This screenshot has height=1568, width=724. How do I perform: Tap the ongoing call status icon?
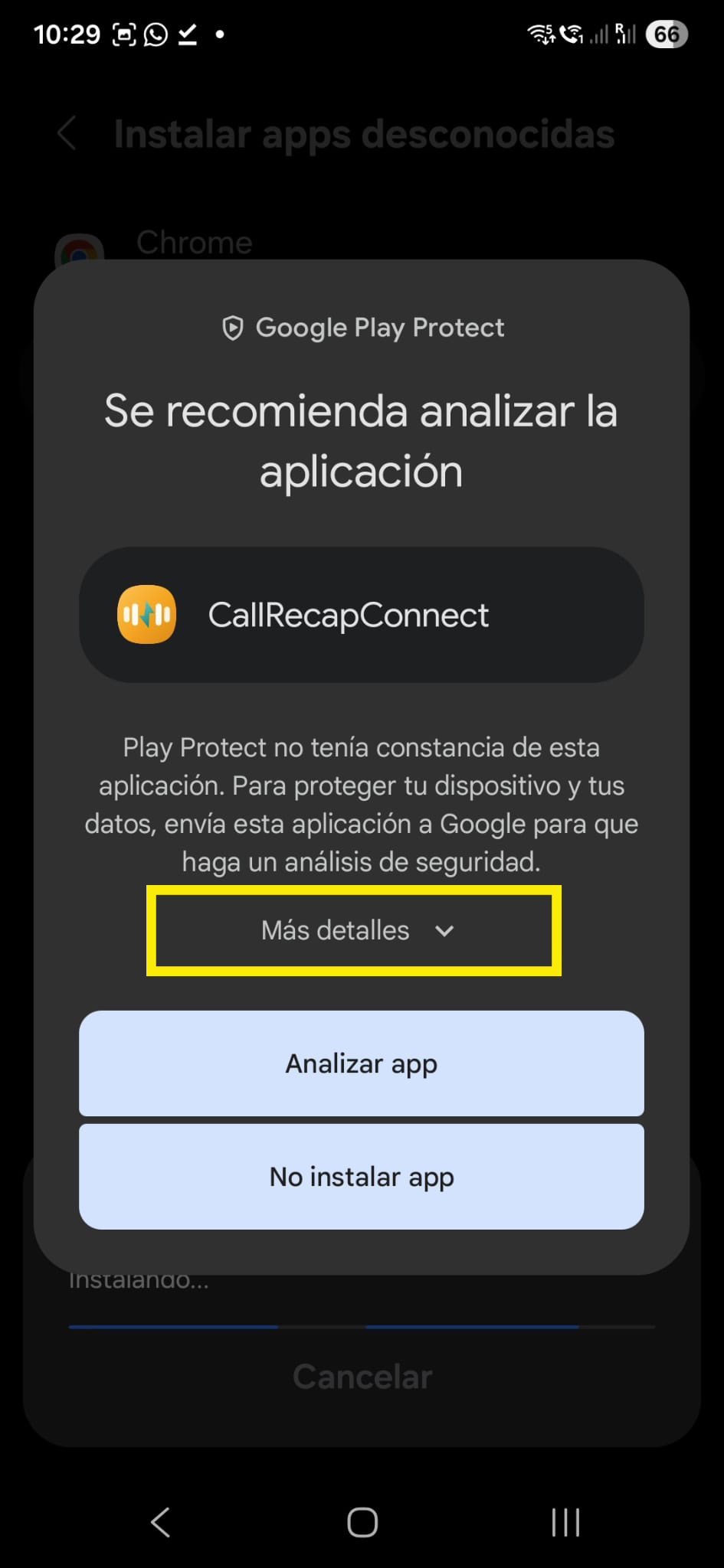click(x=571, y=34)
